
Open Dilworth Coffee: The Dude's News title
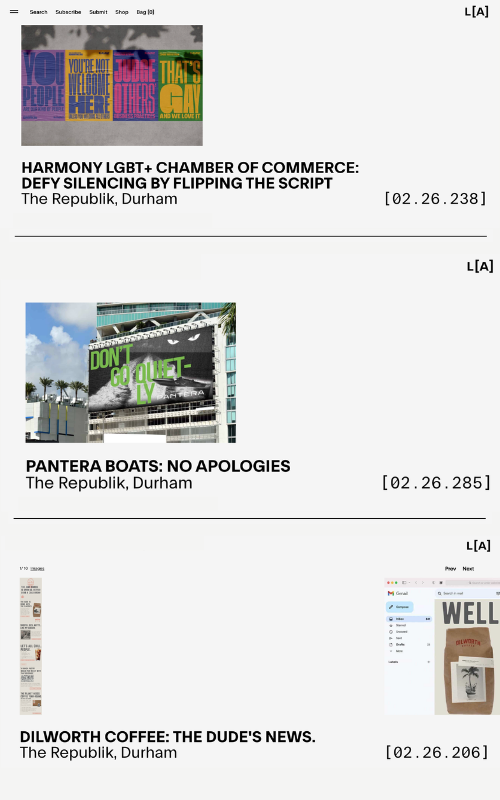click(168, 737)
